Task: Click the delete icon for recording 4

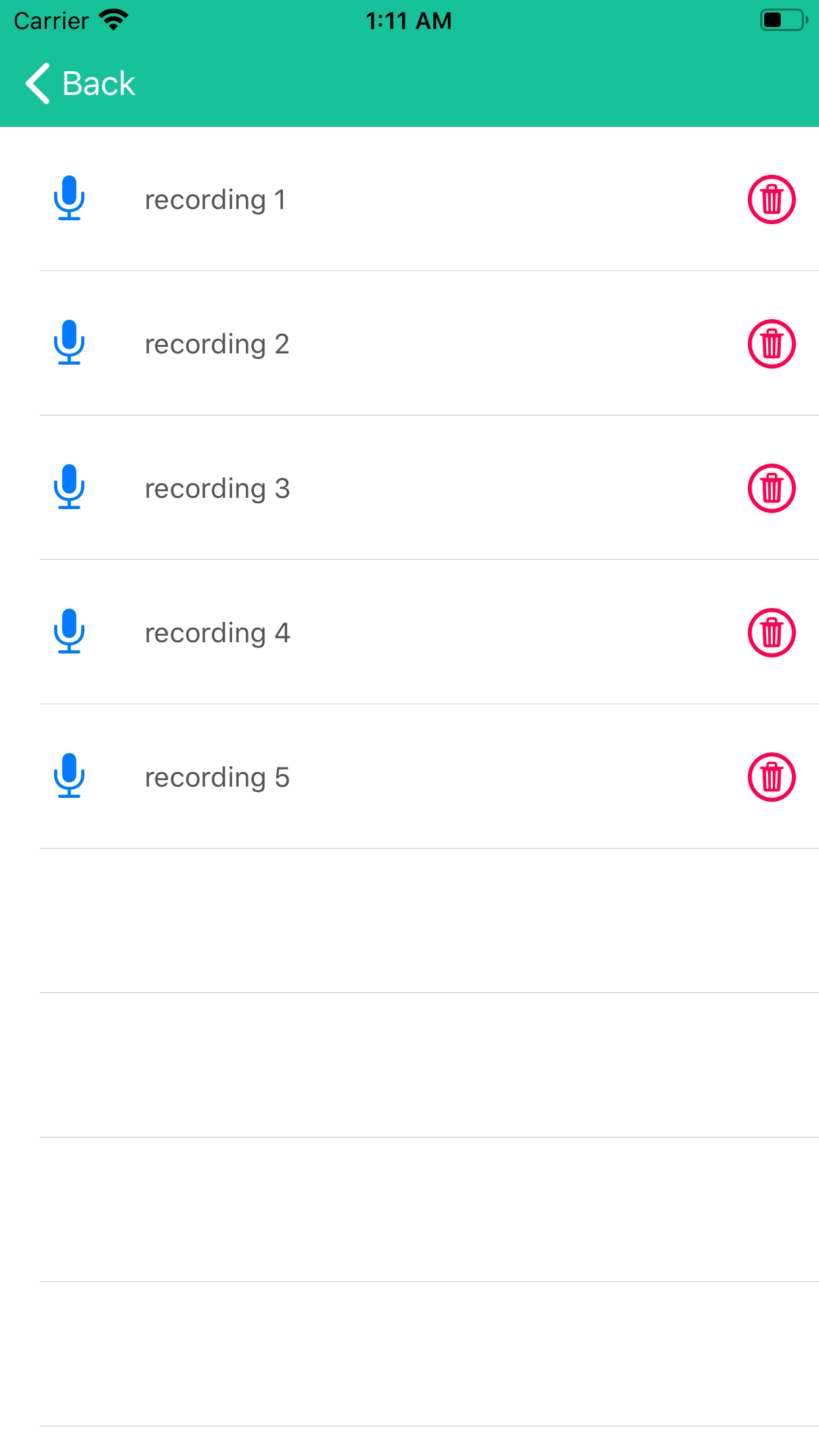Action: [x=771, y=632]
